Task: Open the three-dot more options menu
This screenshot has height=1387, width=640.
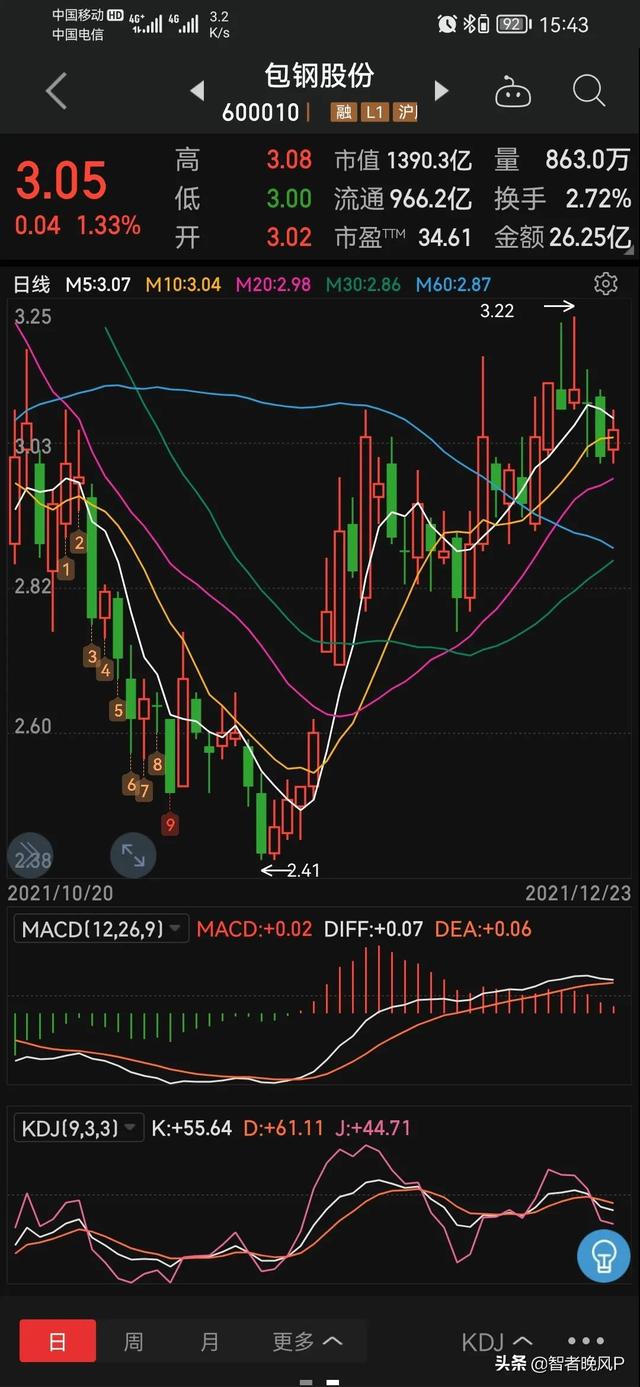Action: pyautogui.click(x=586, y=1341)
